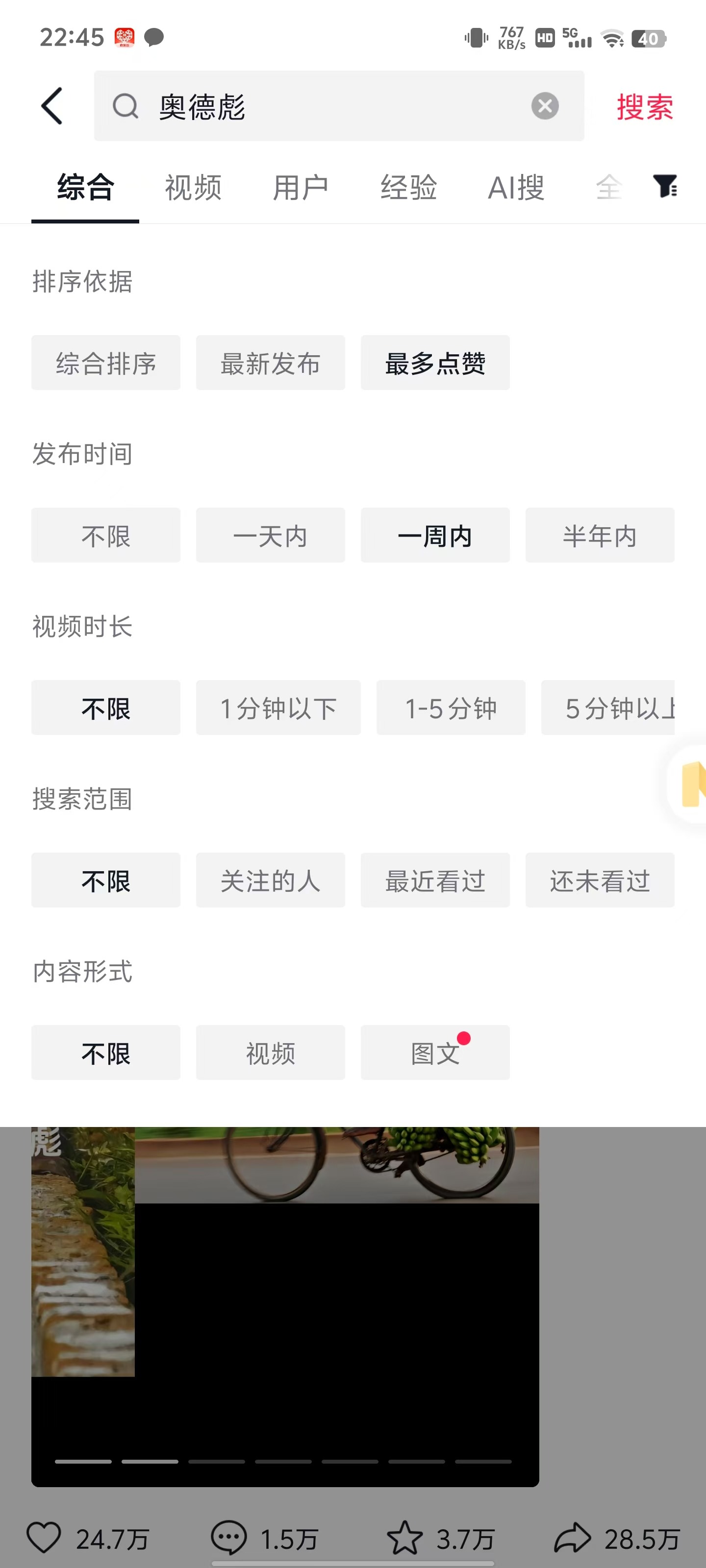Clear the search text 奥德彪
The width and height of the screenshot is (706, 1568).
[x=545, y=106]
